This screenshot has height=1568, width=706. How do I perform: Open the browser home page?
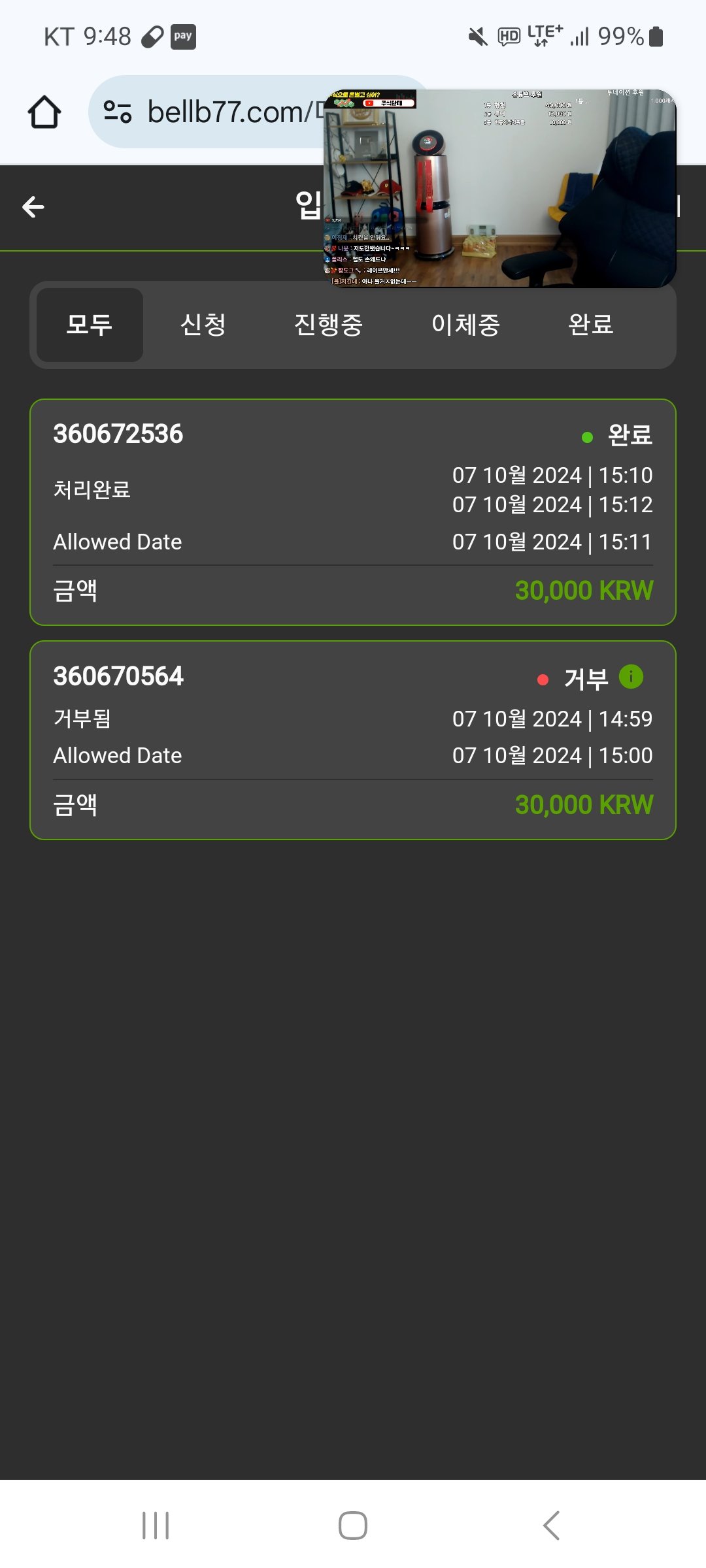(44, 112)
